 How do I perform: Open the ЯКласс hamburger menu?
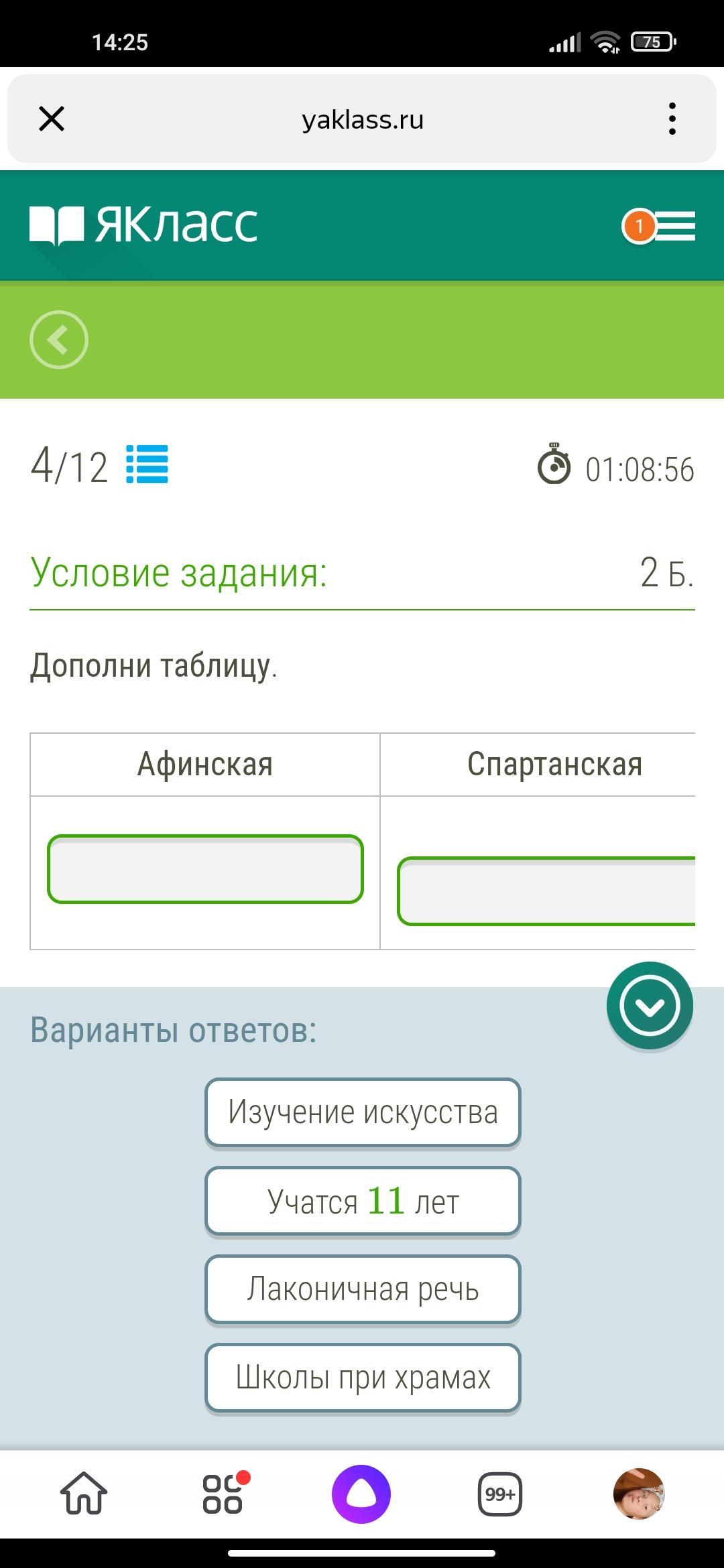pos(674,226)
